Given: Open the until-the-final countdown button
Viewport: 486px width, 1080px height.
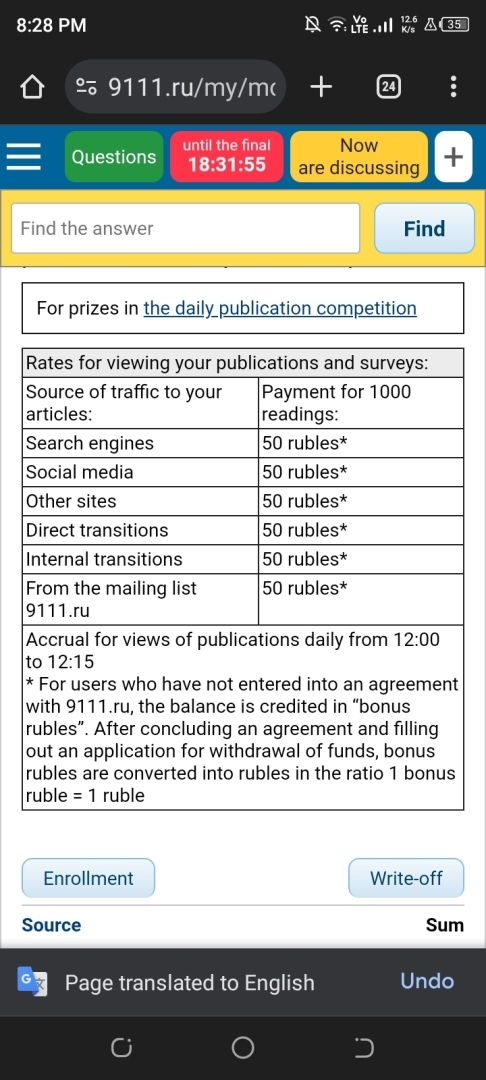Looking at the screenshot, I should pos(226,157).
